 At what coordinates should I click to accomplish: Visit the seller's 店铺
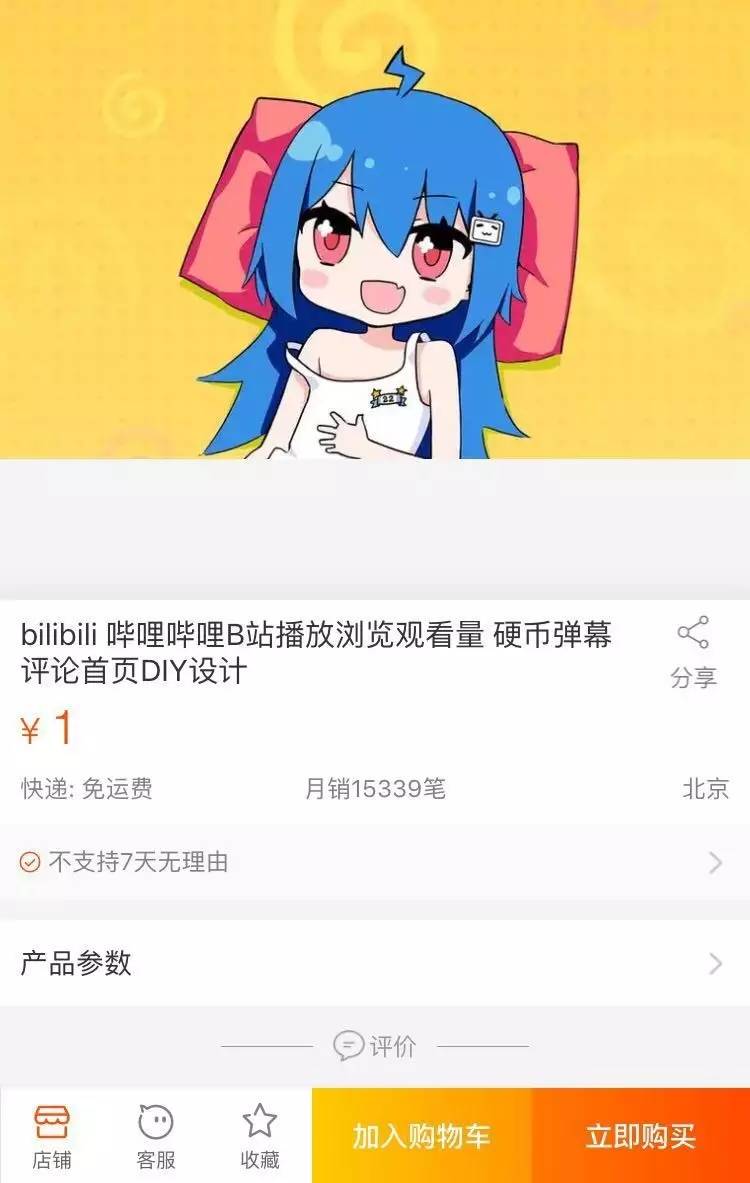tap(52, 1135)
